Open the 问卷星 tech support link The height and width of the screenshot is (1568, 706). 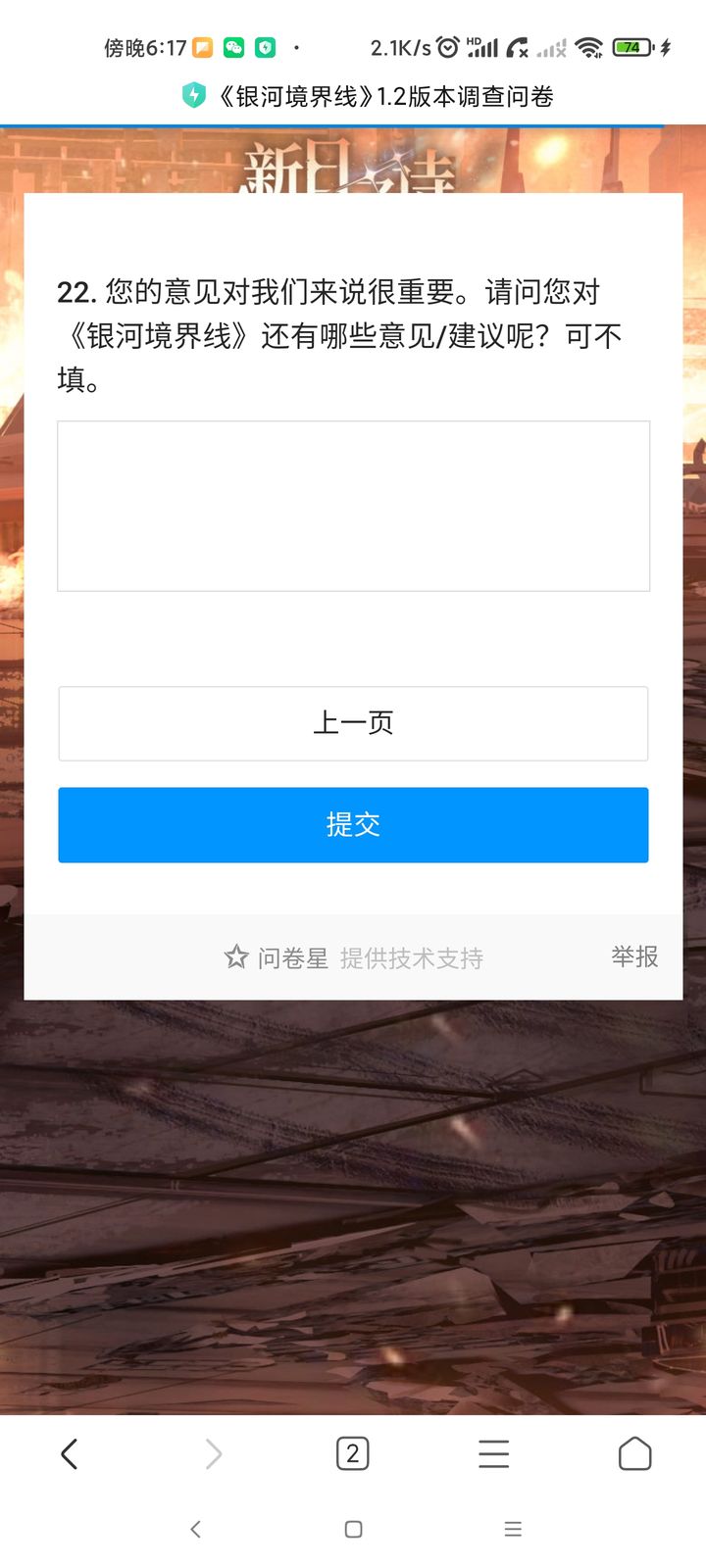354,957
